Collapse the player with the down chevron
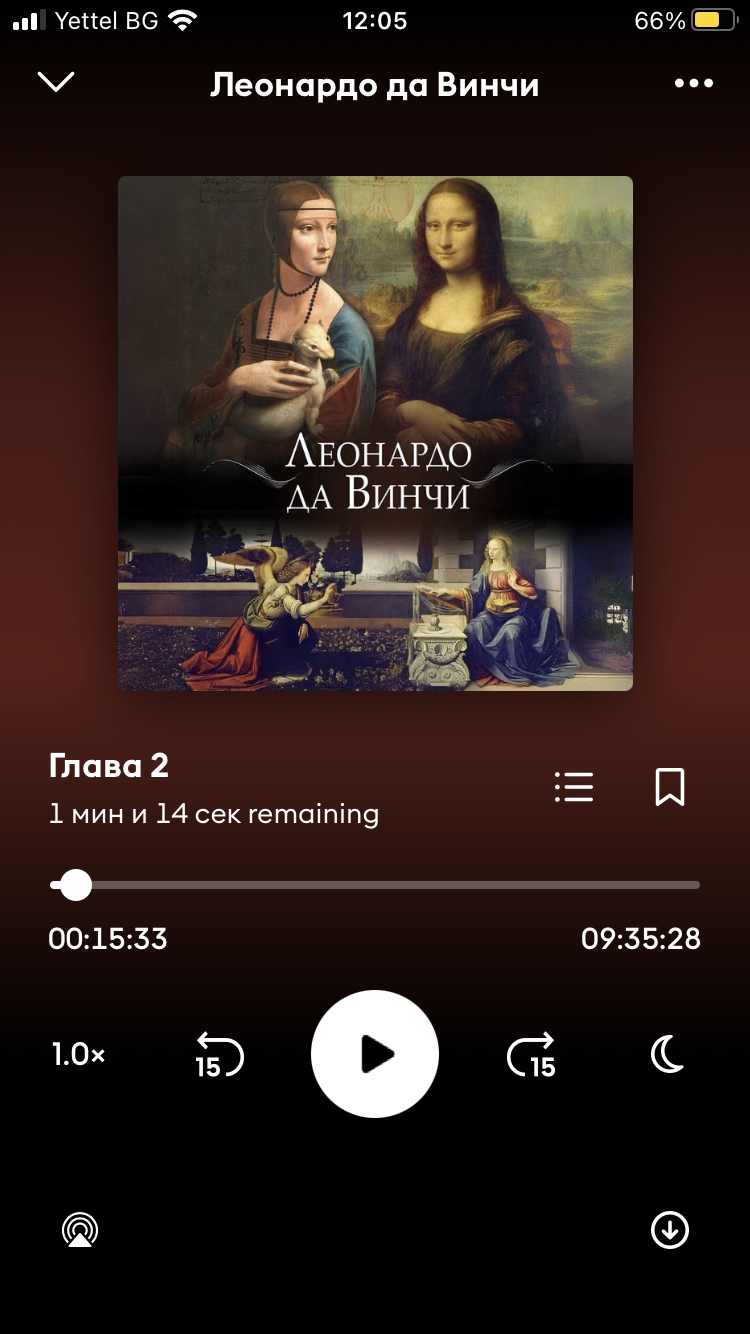Viewport: 750px width, 1334px height. [56, 82]
